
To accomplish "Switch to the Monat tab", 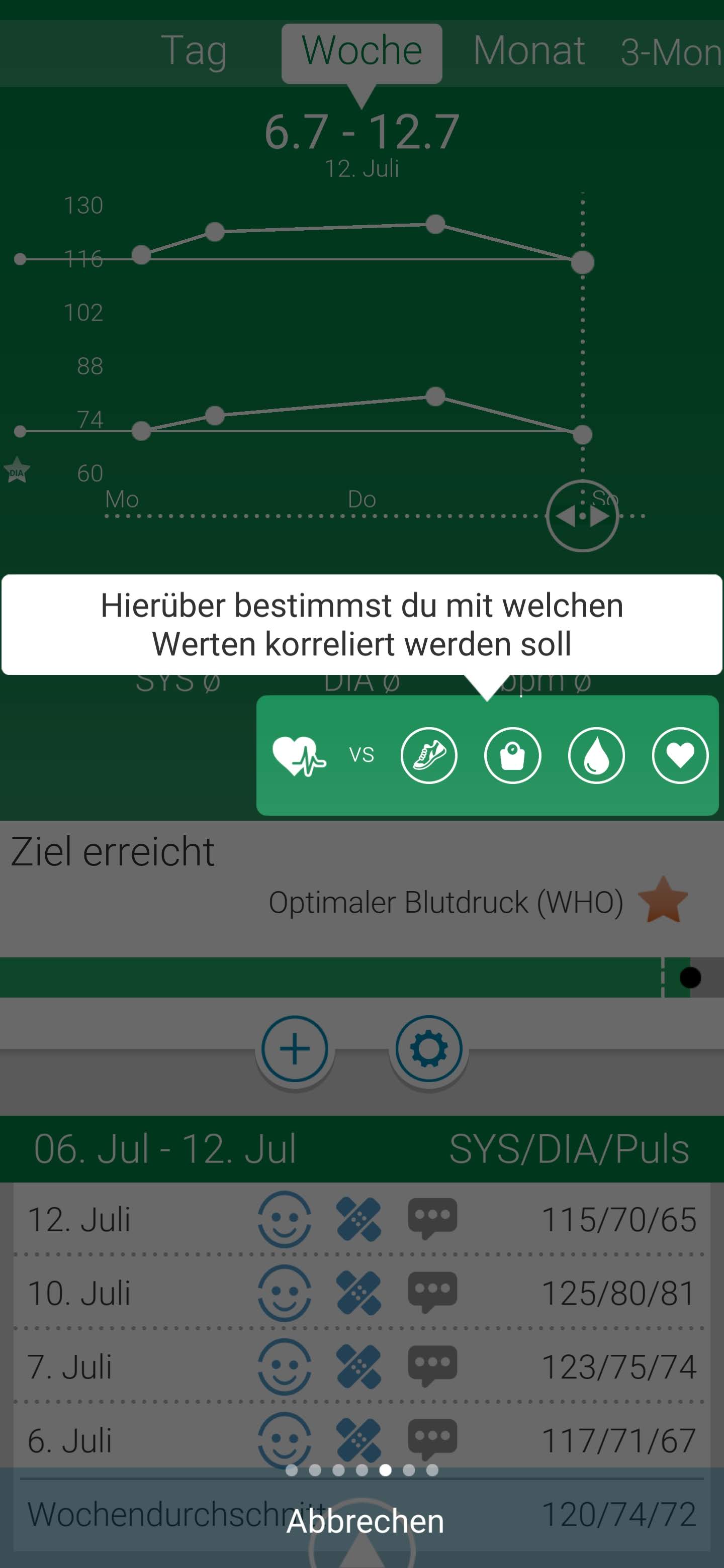I will click(528, 51).
